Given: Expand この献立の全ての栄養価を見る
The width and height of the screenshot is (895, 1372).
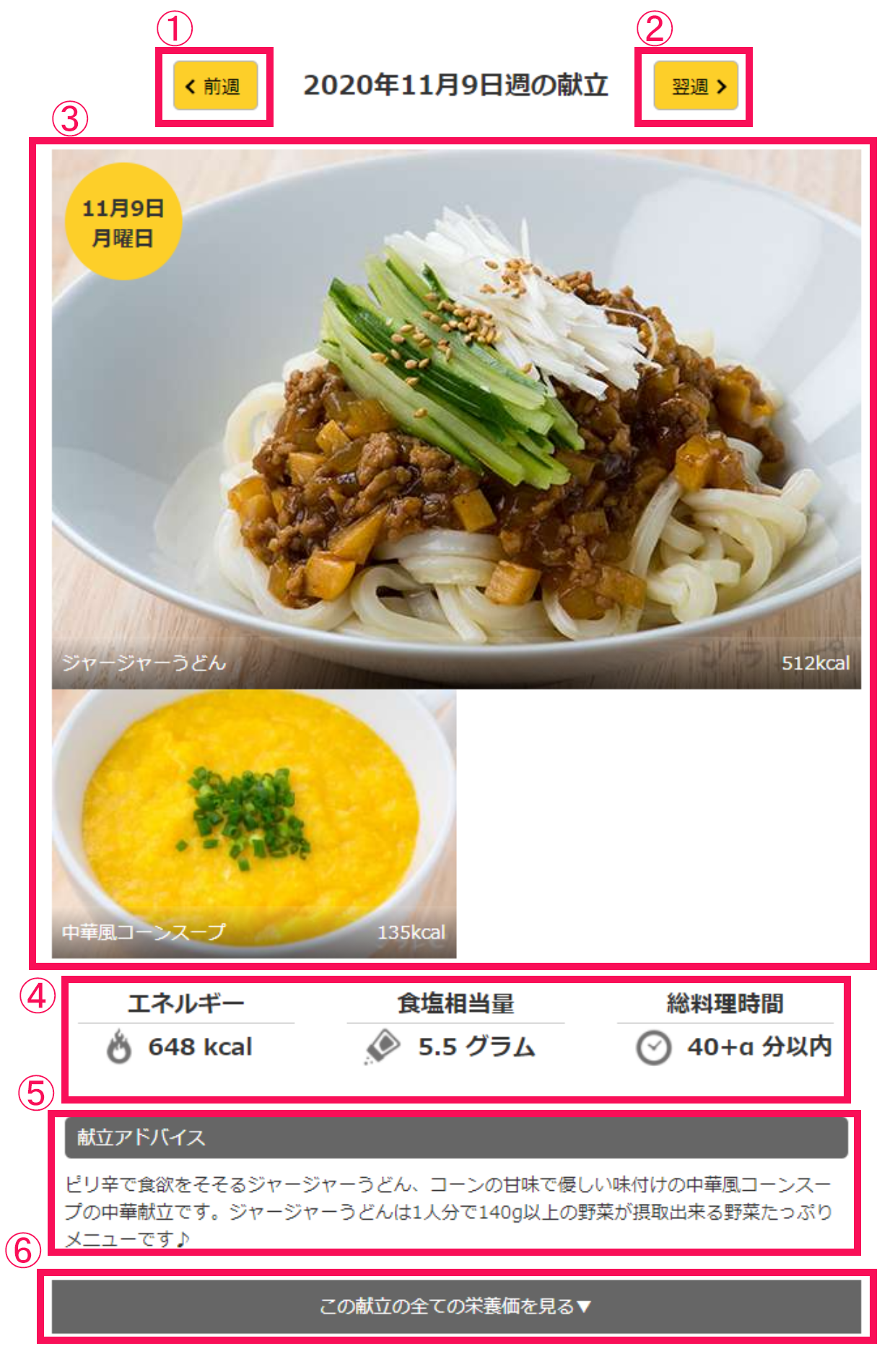Looking at the screenshot, I should click(456, 1306).
